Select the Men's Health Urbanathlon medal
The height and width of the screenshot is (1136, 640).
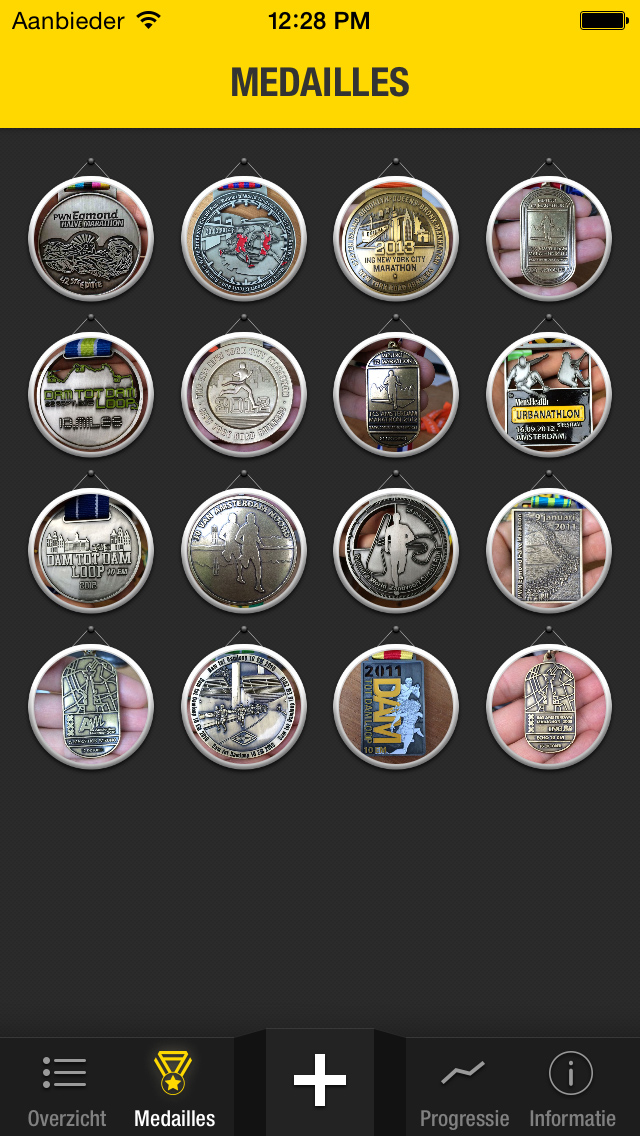click(548, 394)
